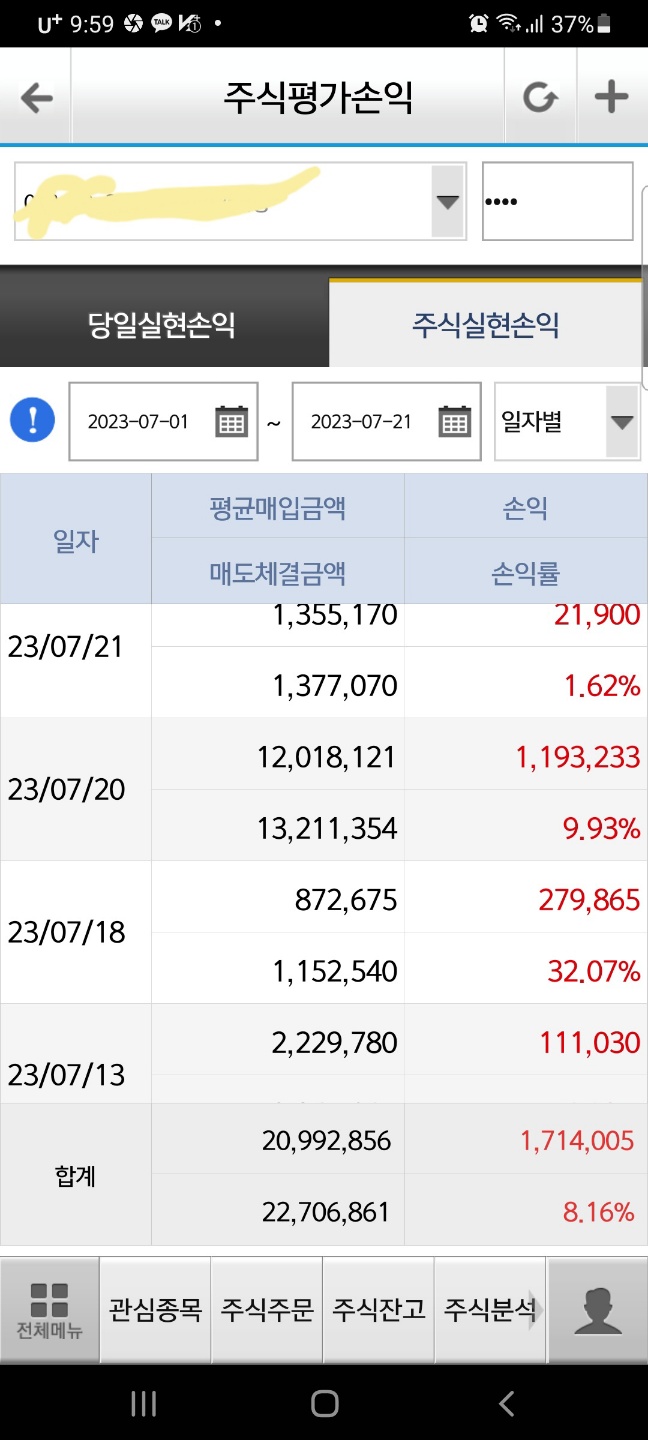Tap the account password field
Image resolution: width=648 pixels, height=1440 pixels.
[557, 201]
